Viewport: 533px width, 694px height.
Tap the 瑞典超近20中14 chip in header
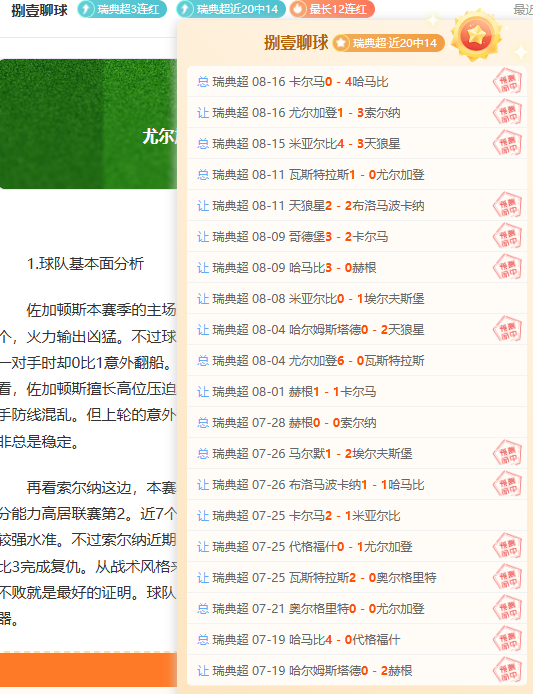click(x=230, y=9)
